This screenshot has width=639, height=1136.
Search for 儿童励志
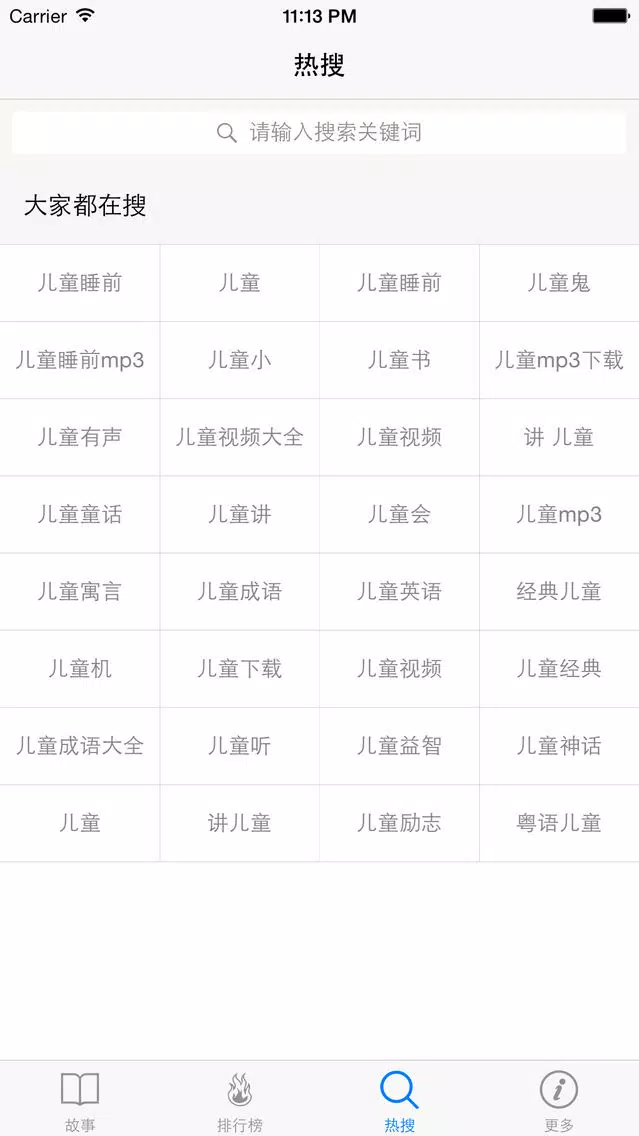pyautogui.click(x=399, y=823)
